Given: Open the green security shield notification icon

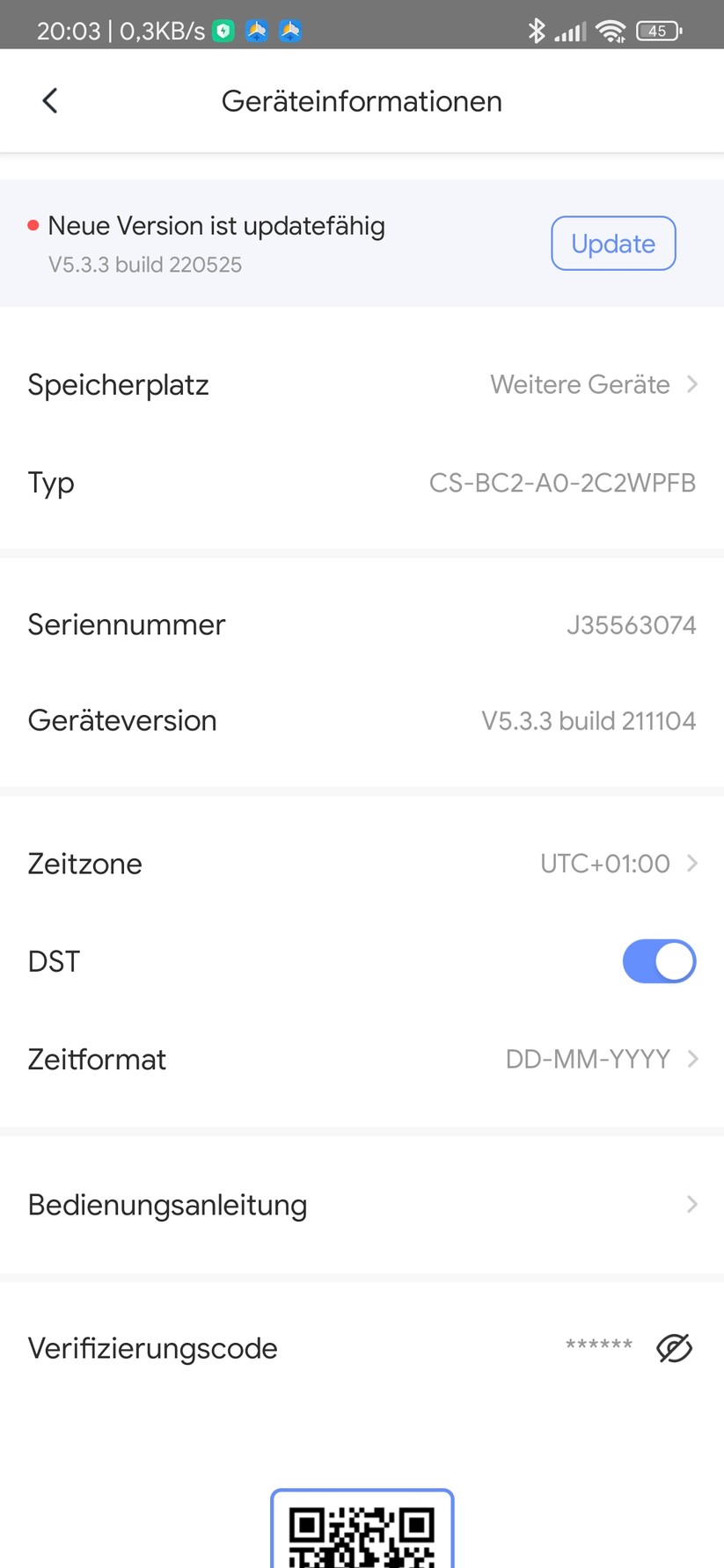Looking at the screenshot, I should 223,30.
